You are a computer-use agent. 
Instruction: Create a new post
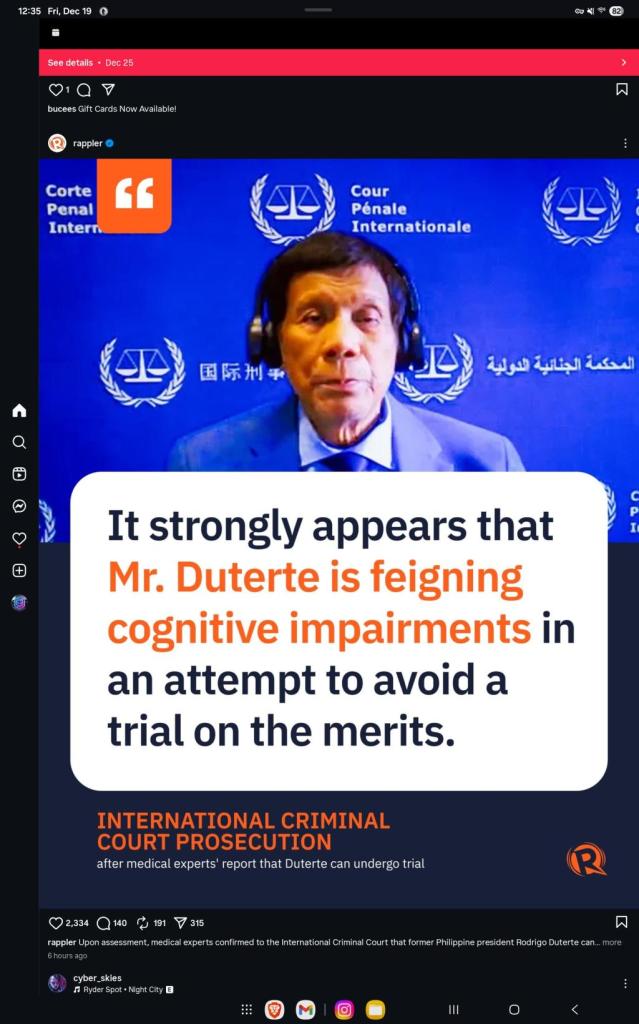(19, 571)
